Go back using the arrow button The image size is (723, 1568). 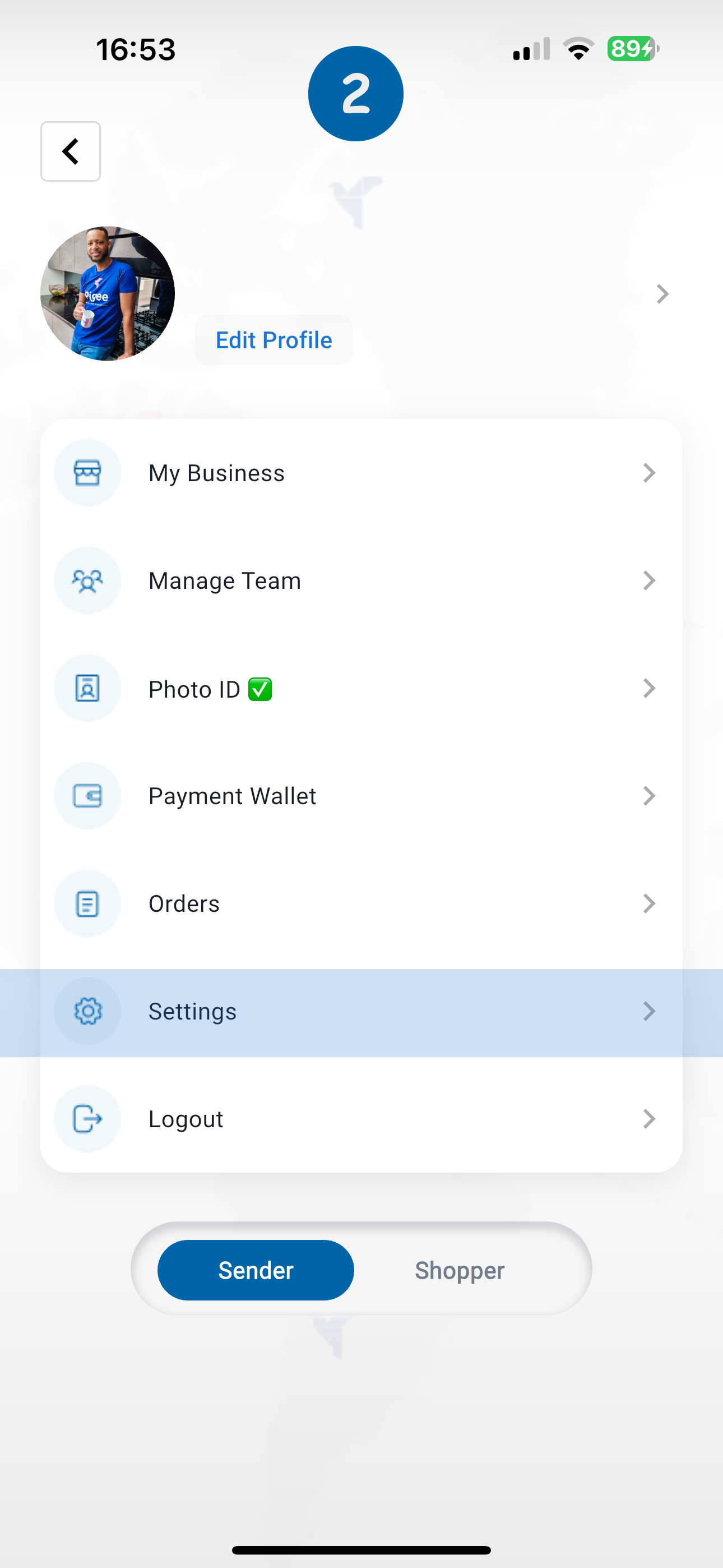point(71,151)
